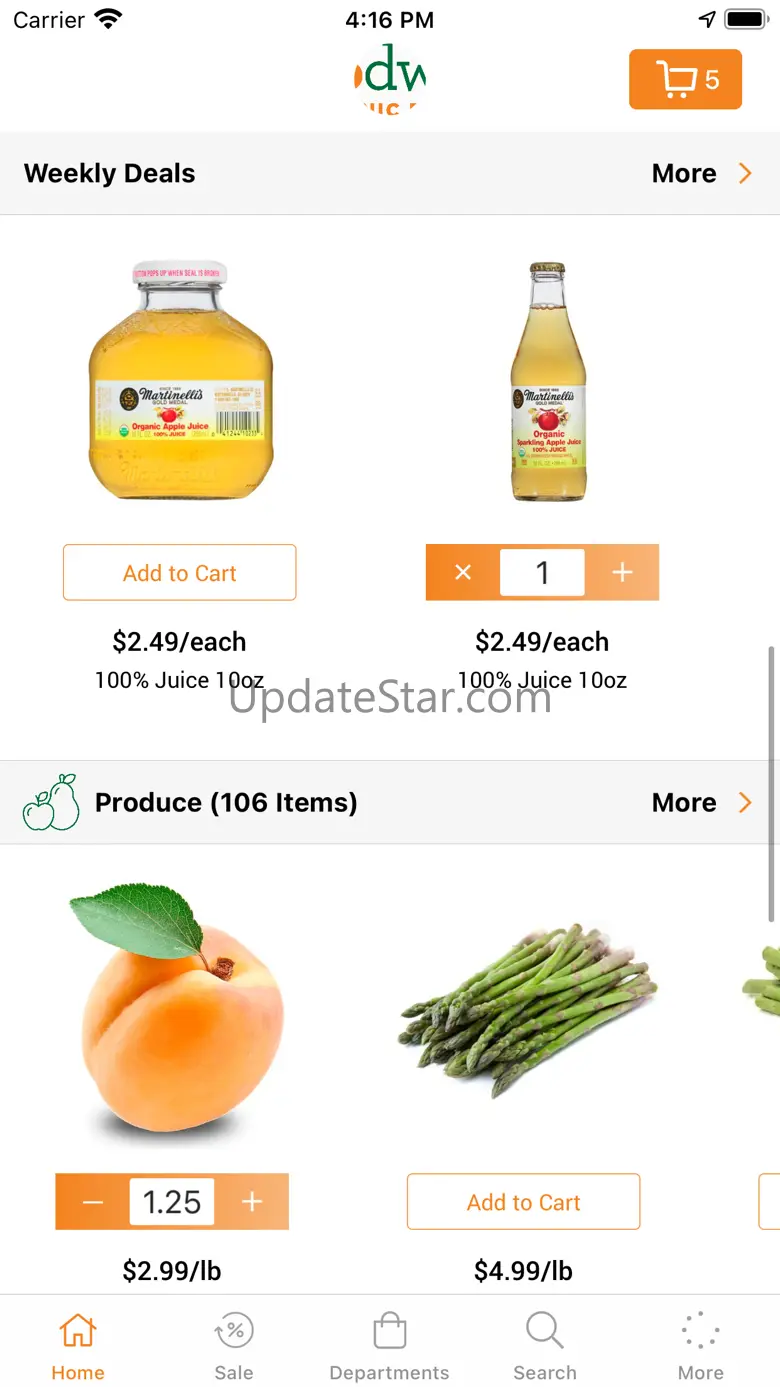Open the Search tab
The width and height of the screenshot is (780, 1387).
coord(545,1345)
